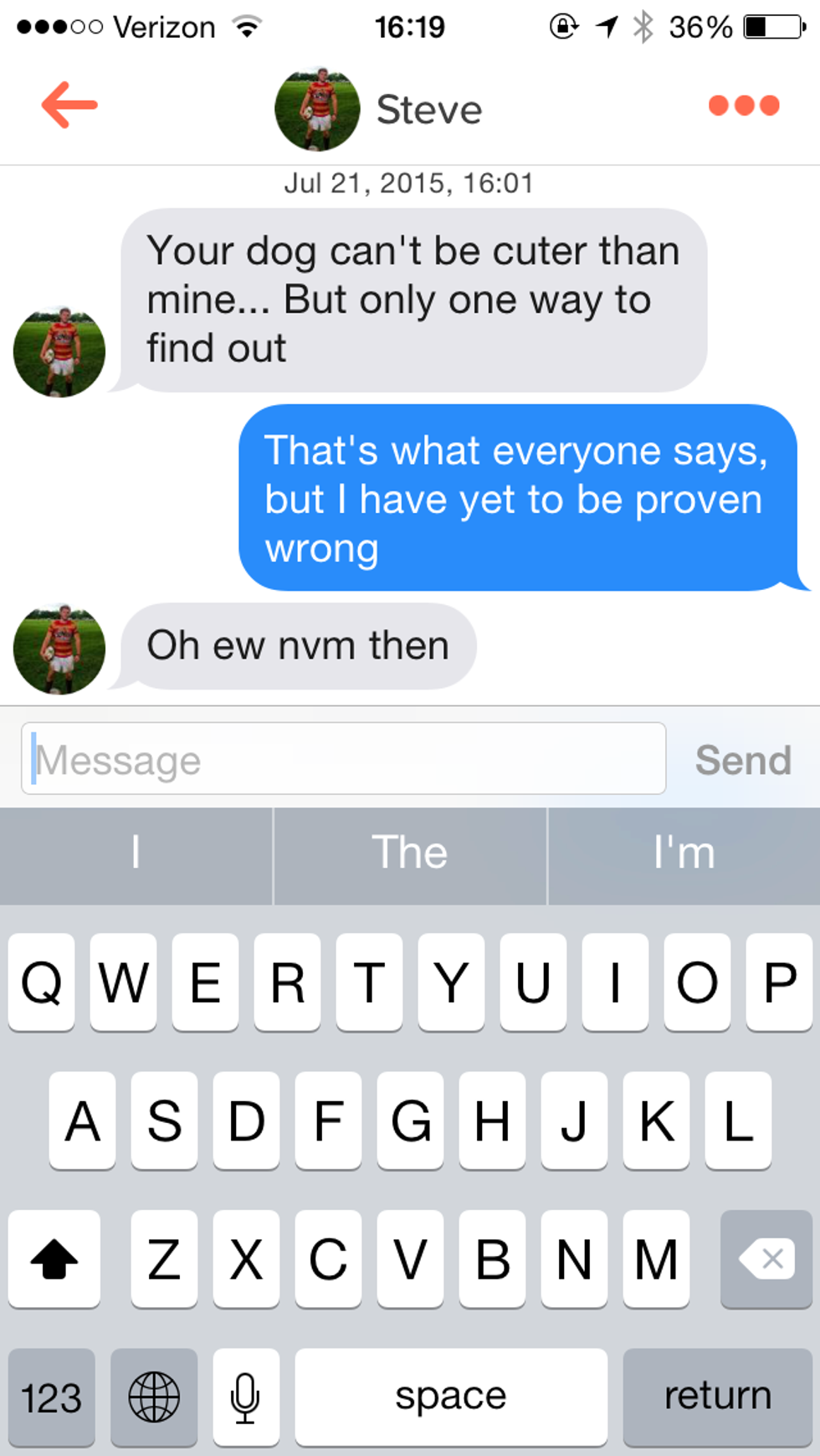Viewport: 820px width, 1456px height.
Task: Open Steve's profile from the header photo
Action: click(317, 110)
